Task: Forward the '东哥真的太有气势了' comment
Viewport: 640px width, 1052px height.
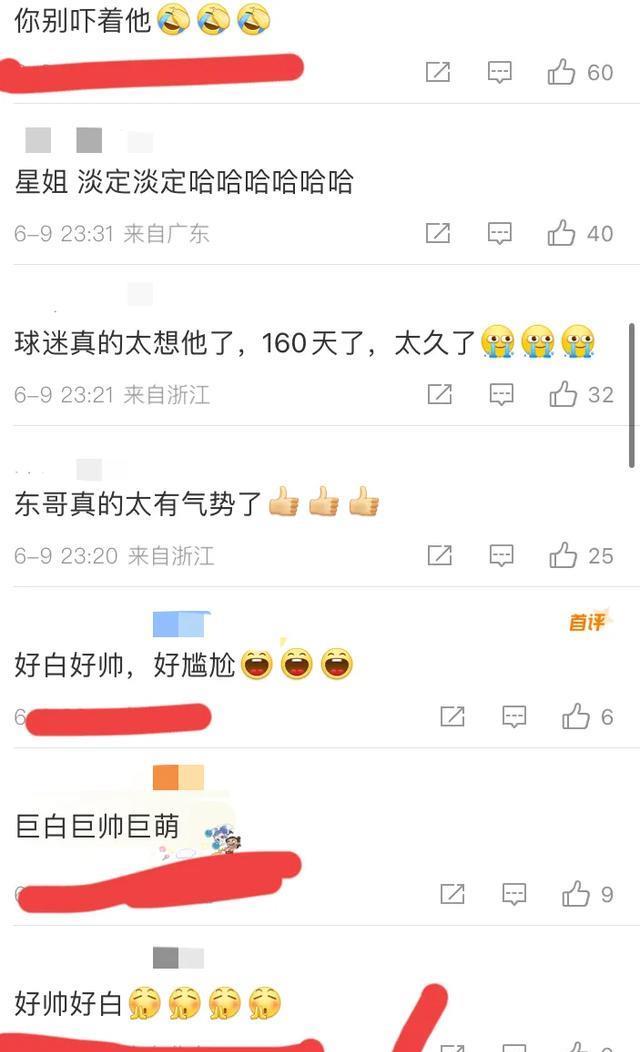Action: (439, 555)
